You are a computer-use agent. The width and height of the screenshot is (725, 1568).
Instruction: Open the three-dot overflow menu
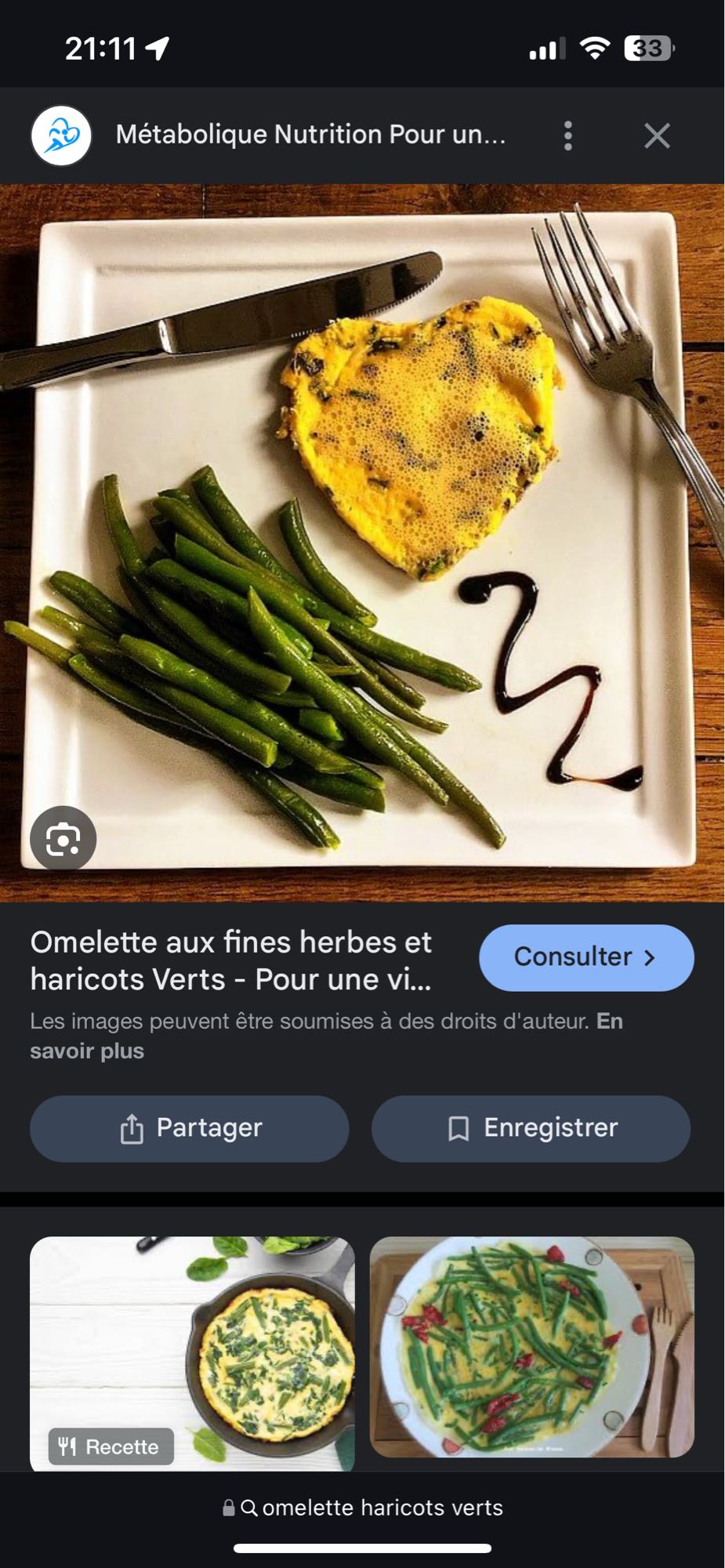(x=567, y=135)
